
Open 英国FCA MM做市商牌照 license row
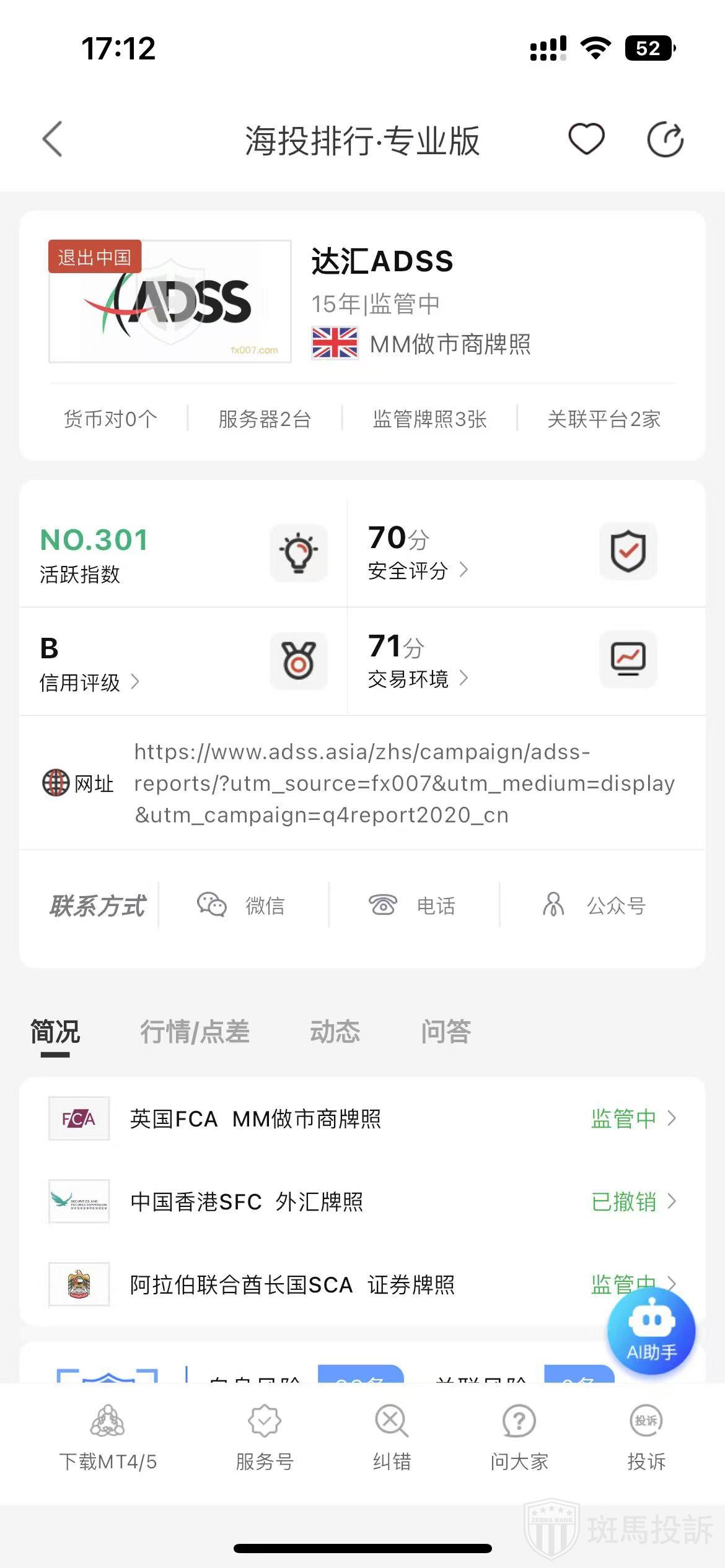point(362,1118)
